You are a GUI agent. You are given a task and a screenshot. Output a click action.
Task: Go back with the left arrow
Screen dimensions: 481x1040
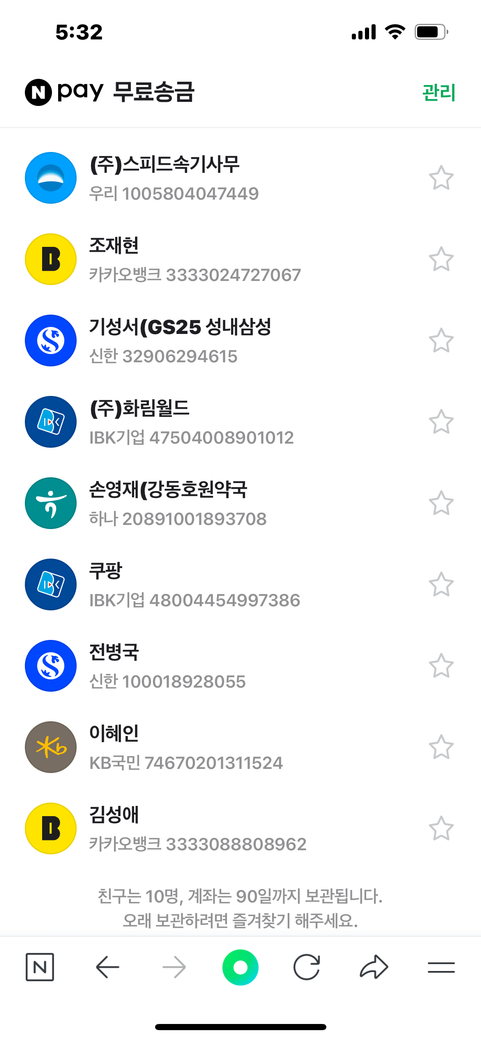coord(107,968)
